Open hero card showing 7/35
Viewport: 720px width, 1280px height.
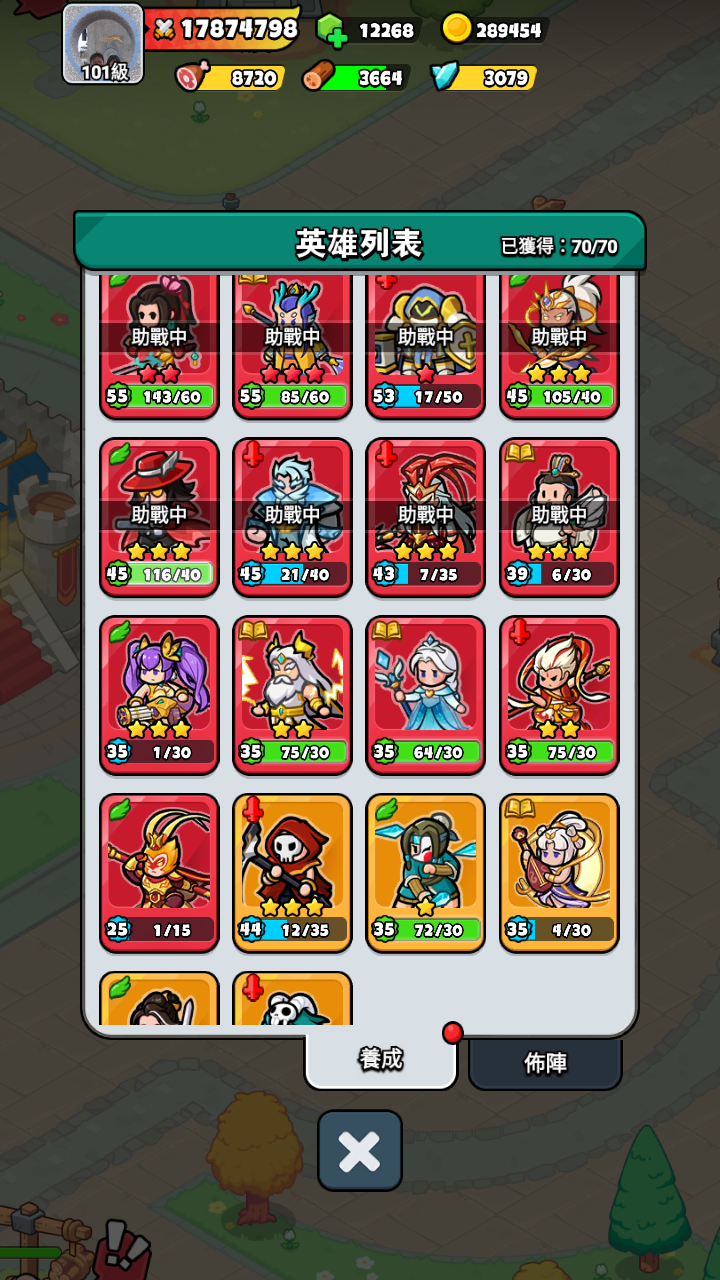click(426, 516)
